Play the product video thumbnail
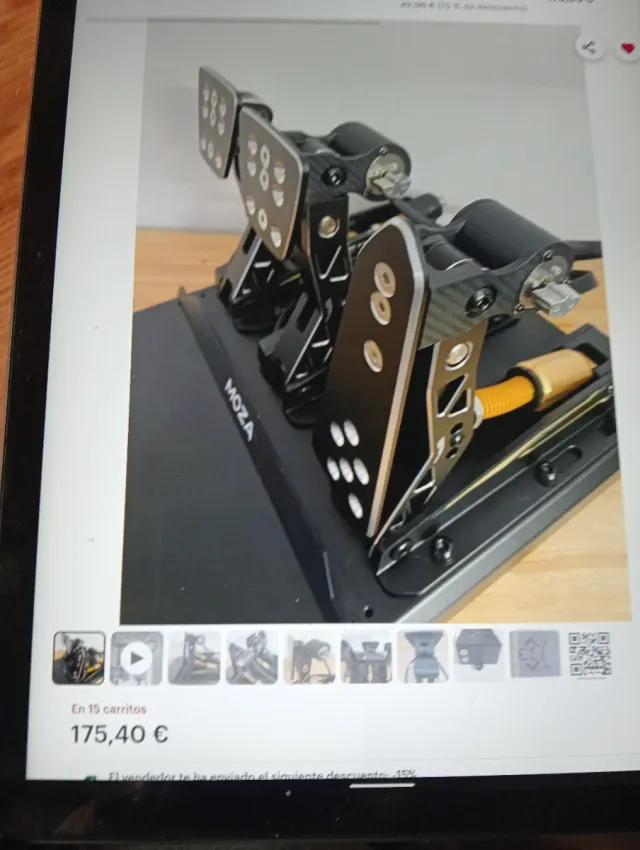Screen dimensions: 640x850 (136, 657)
